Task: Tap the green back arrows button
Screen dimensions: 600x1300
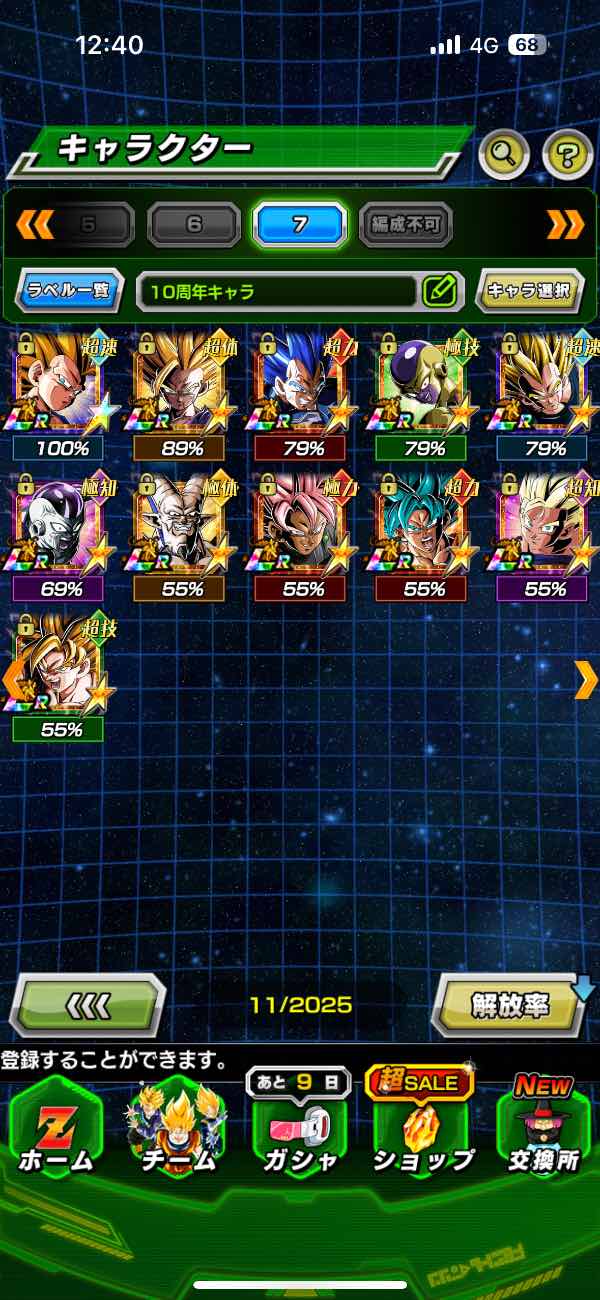Action: [x=87, y=1004]
